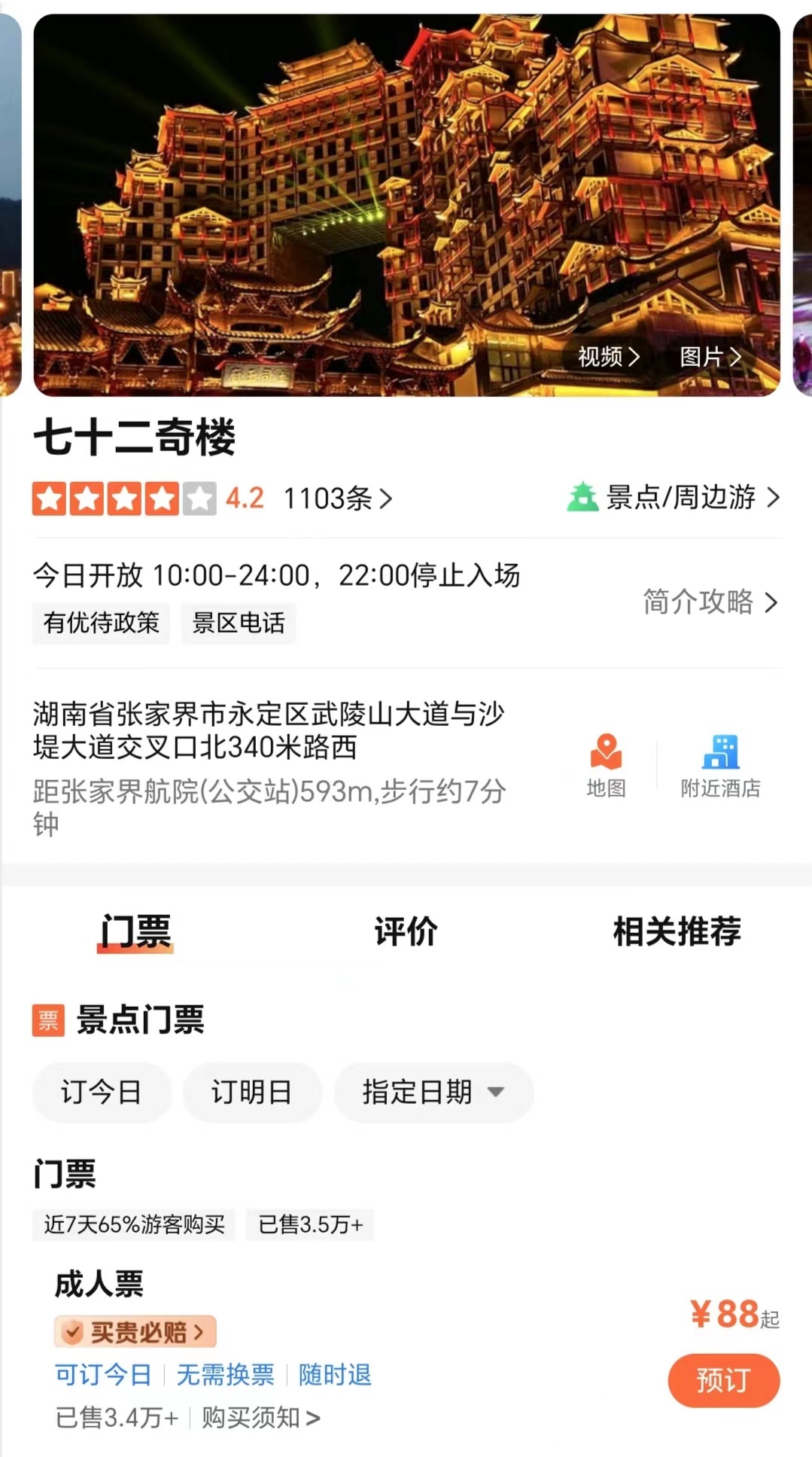The image size is (812, 1457).
Task: Choose the 订明日 chip
Action: (251, 1092)
